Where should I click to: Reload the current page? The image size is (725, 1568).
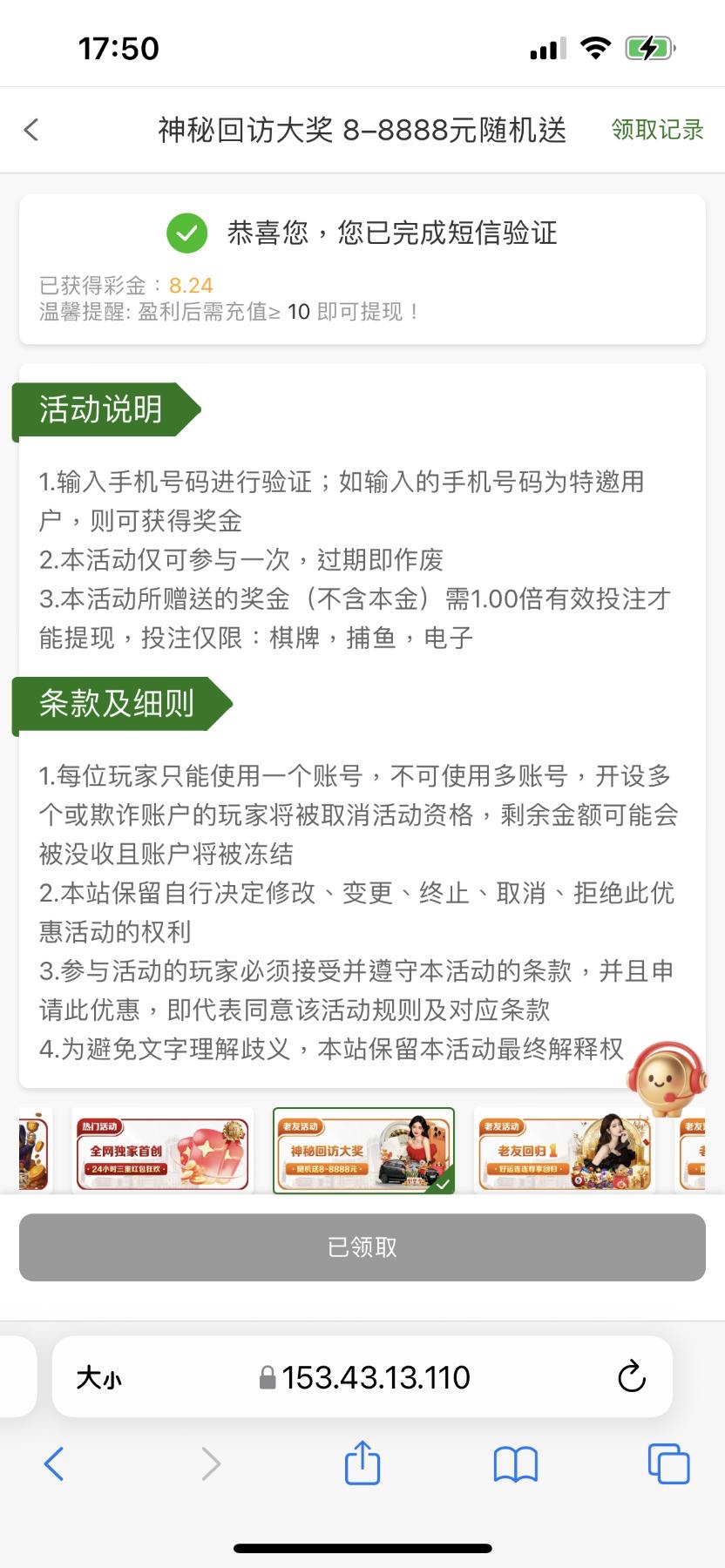pyautogui.click(x=631, y=1377)
